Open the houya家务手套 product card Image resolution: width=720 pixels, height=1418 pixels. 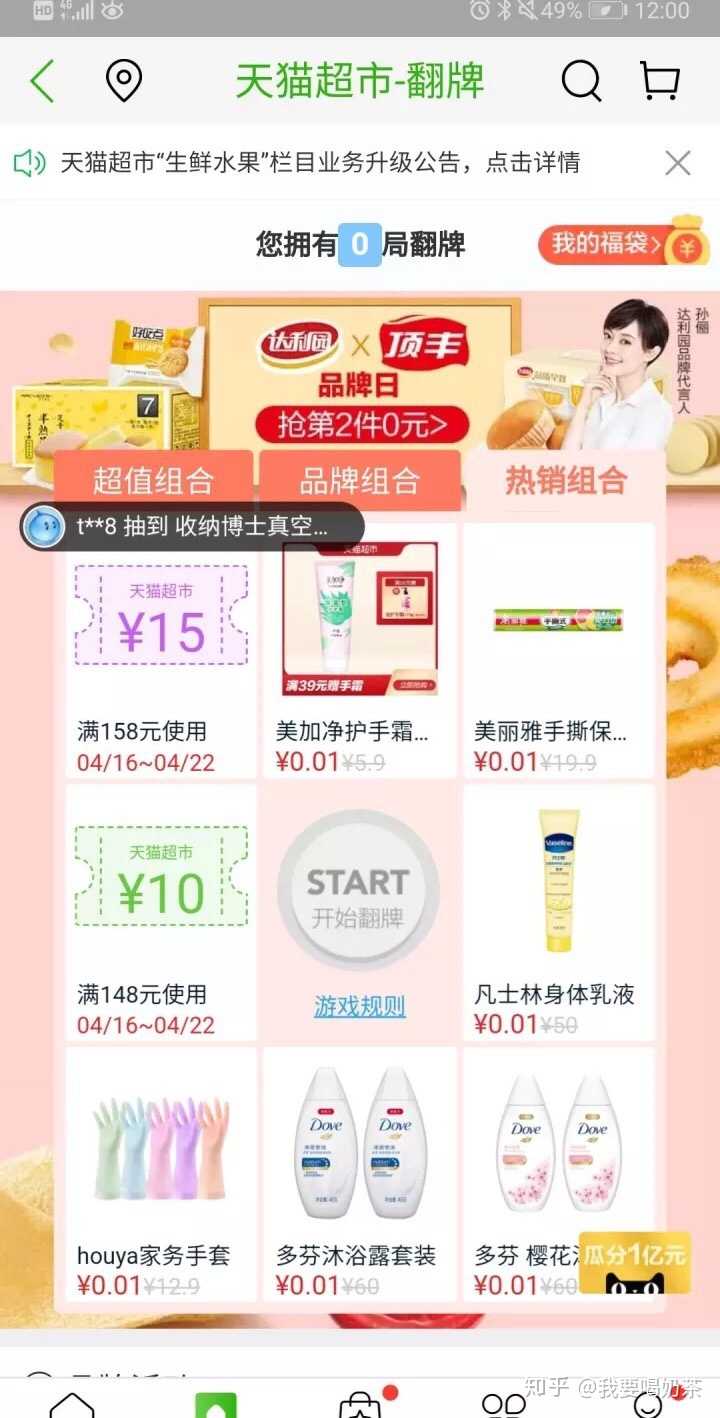(x=161, y=1172)
